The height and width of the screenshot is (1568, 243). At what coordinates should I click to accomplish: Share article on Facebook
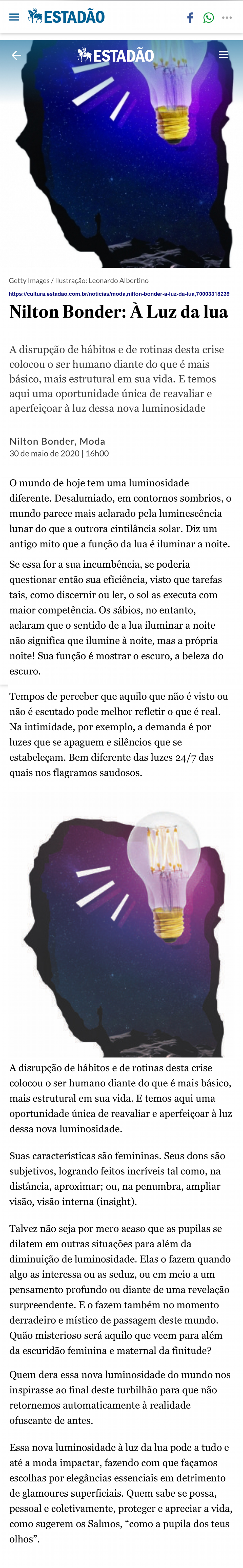tap(190, 18)
